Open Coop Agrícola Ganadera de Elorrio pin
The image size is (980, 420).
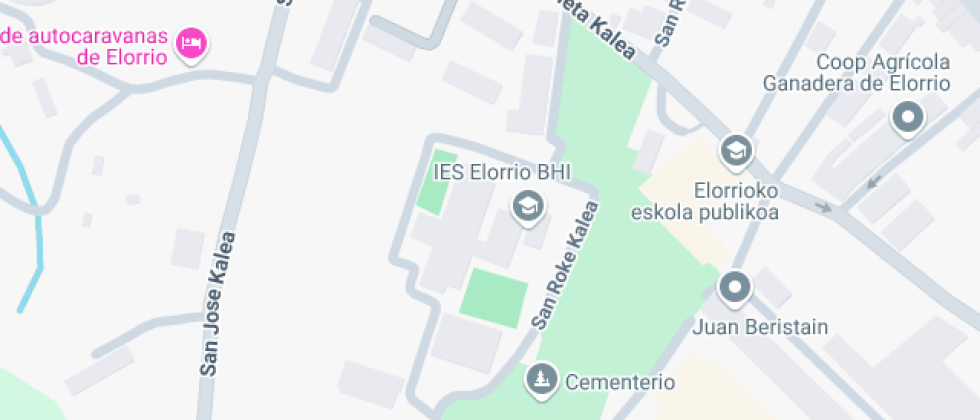pos(908,119)
